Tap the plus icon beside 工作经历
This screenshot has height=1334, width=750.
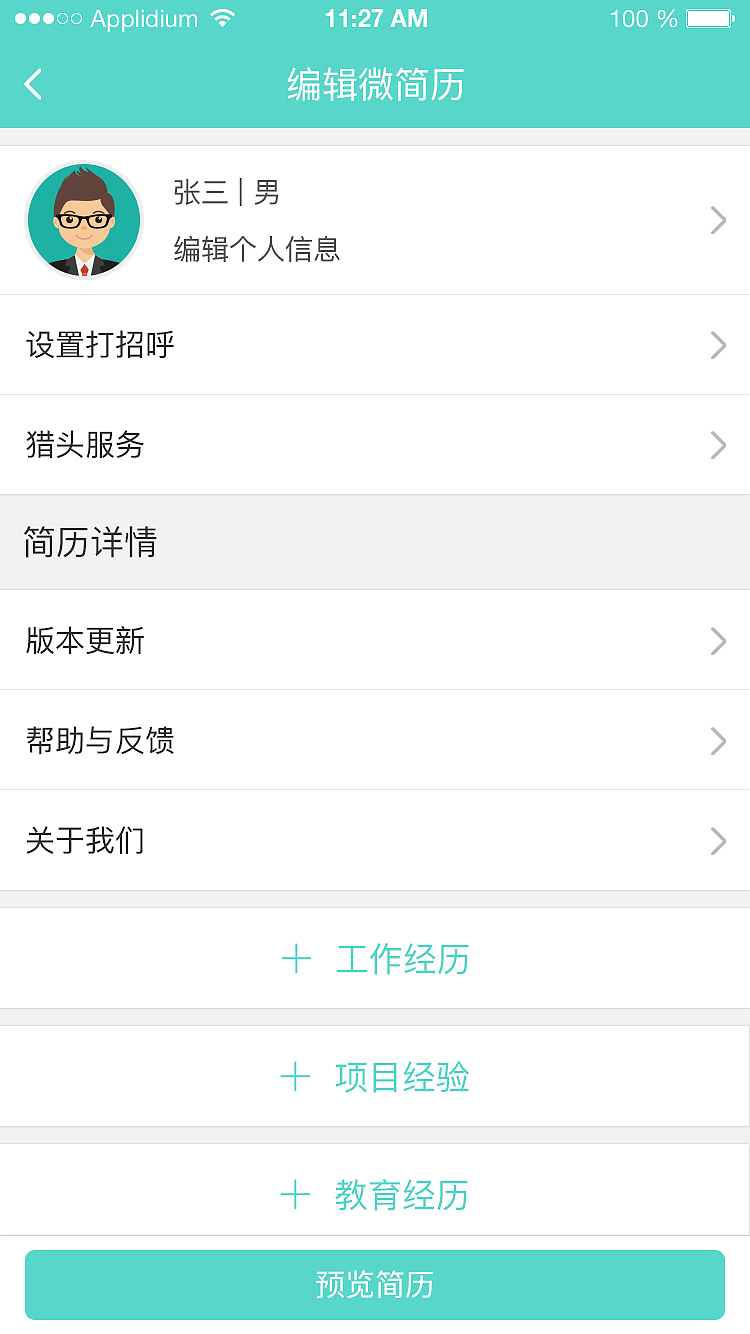coord(297,958)
